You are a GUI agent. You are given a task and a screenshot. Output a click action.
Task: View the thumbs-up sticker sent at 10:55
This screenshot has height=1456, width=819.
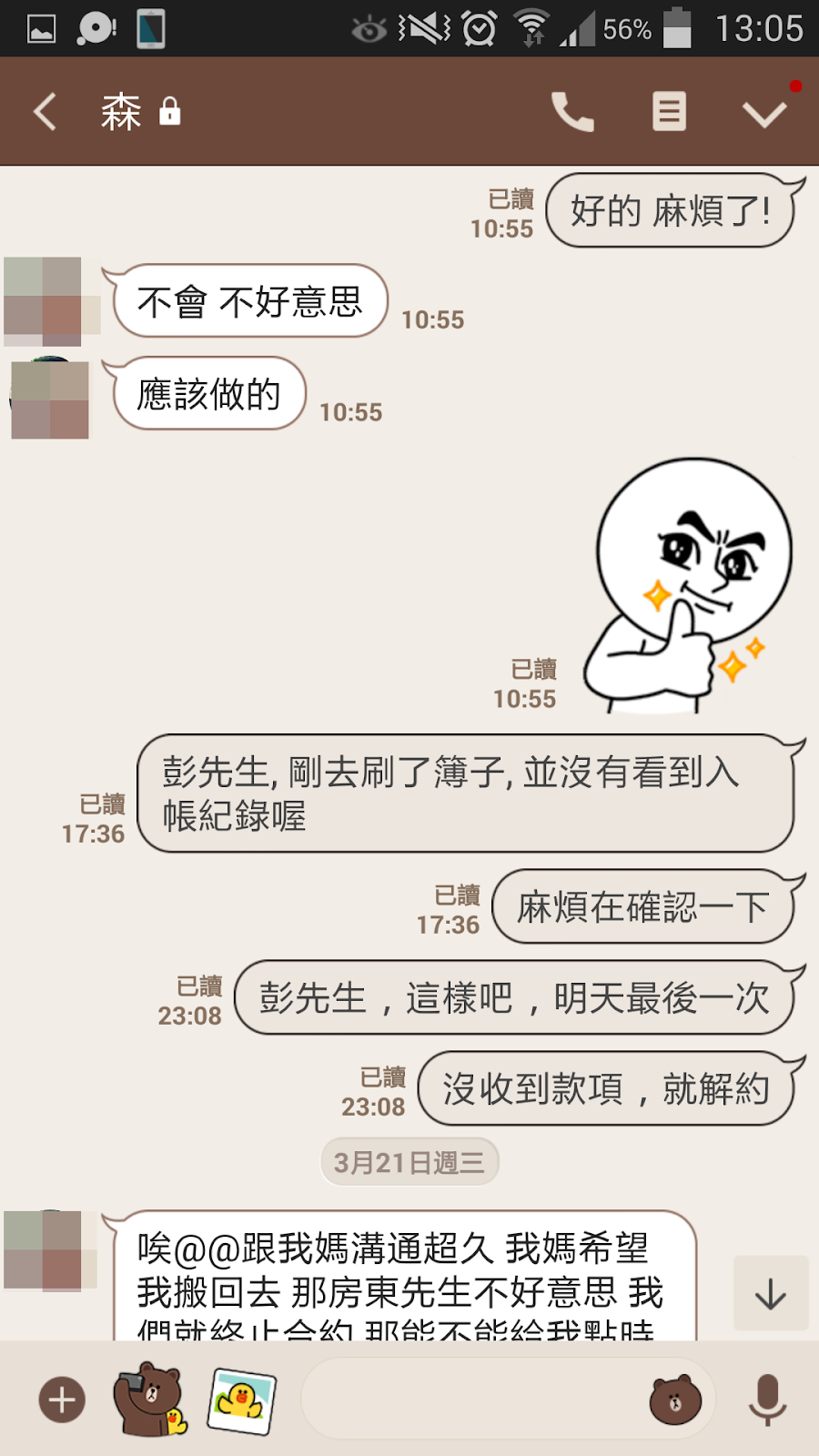[x=689, y=586]
